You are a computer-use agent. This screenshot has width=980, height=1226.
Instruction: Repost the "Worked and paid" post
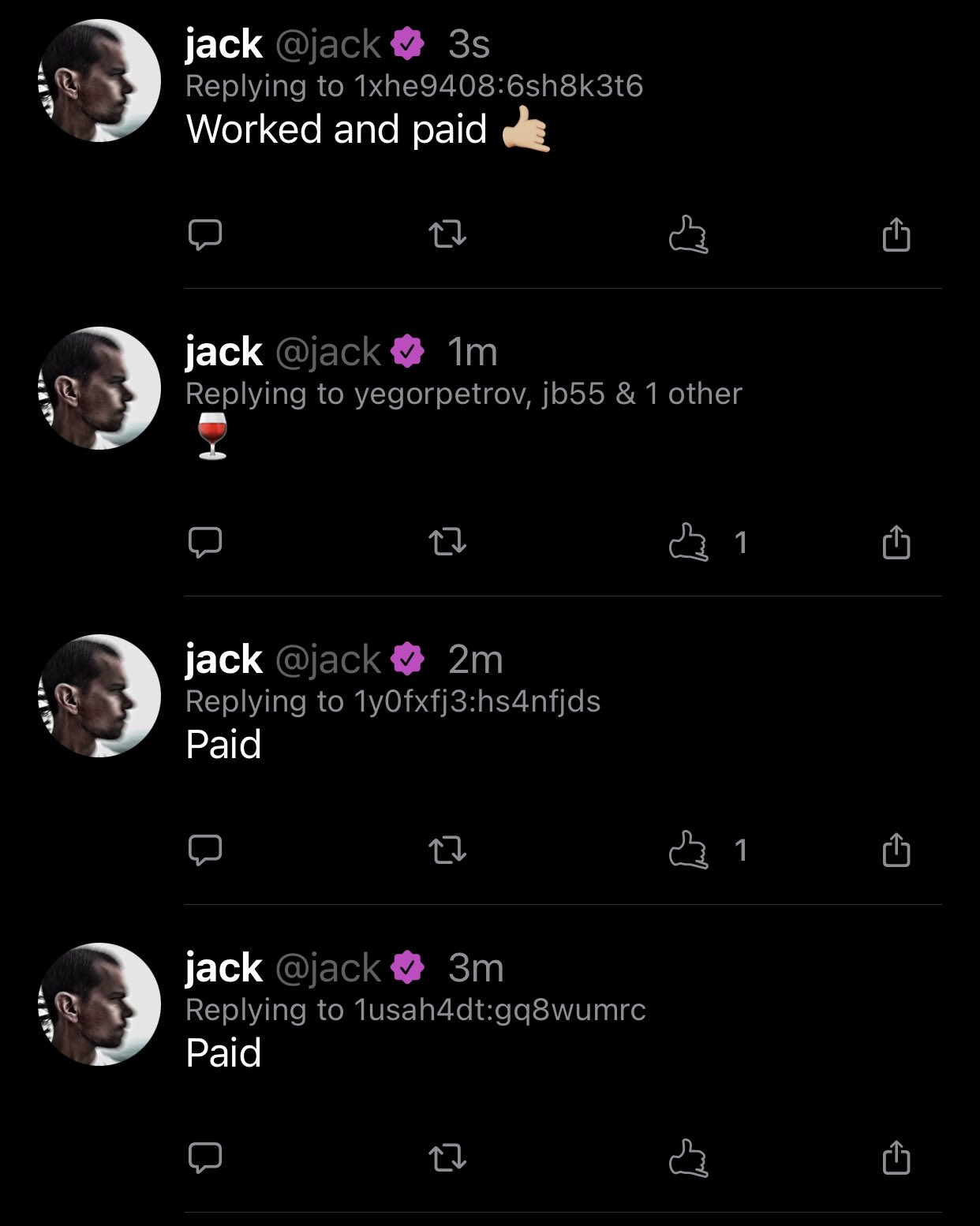coord(447,234)
